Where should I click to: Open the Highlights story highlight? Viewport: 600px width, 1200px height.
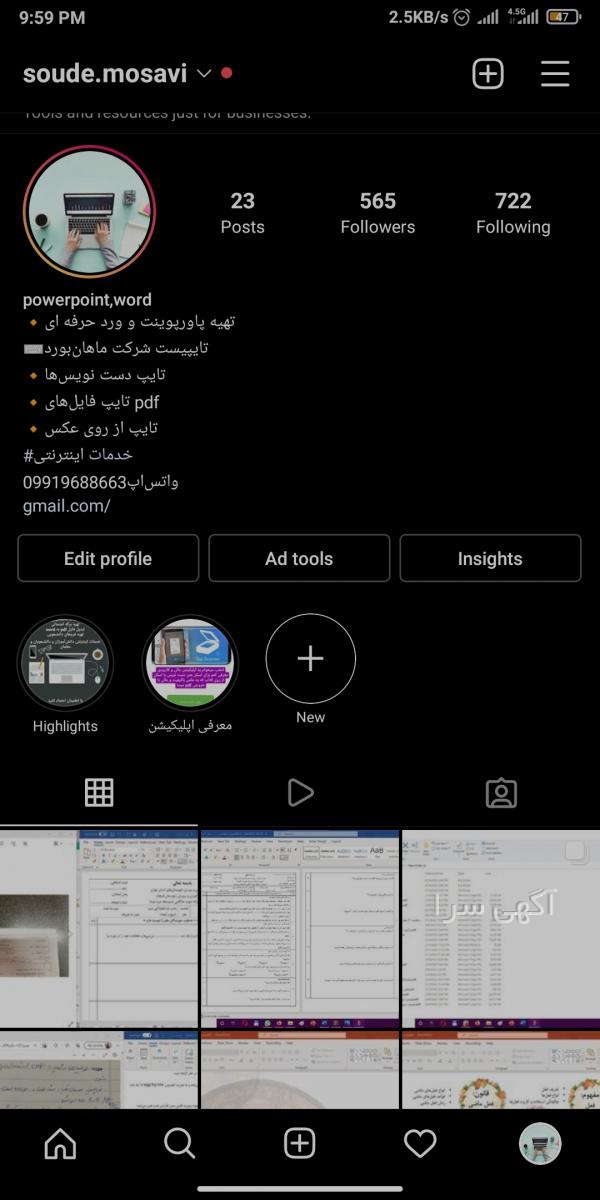65,663
